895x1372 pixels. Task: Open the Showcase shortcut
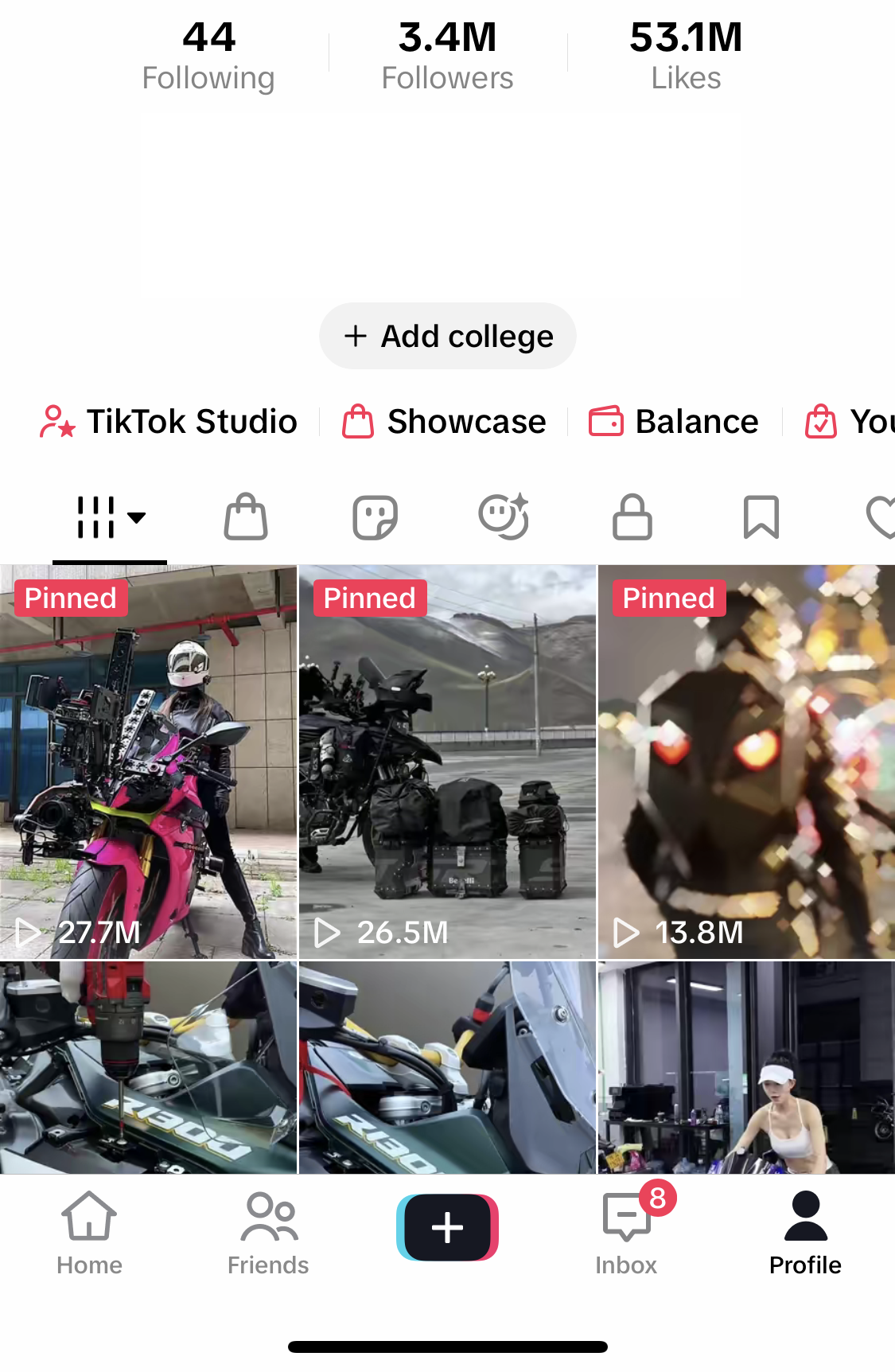(x=444, y=421)
